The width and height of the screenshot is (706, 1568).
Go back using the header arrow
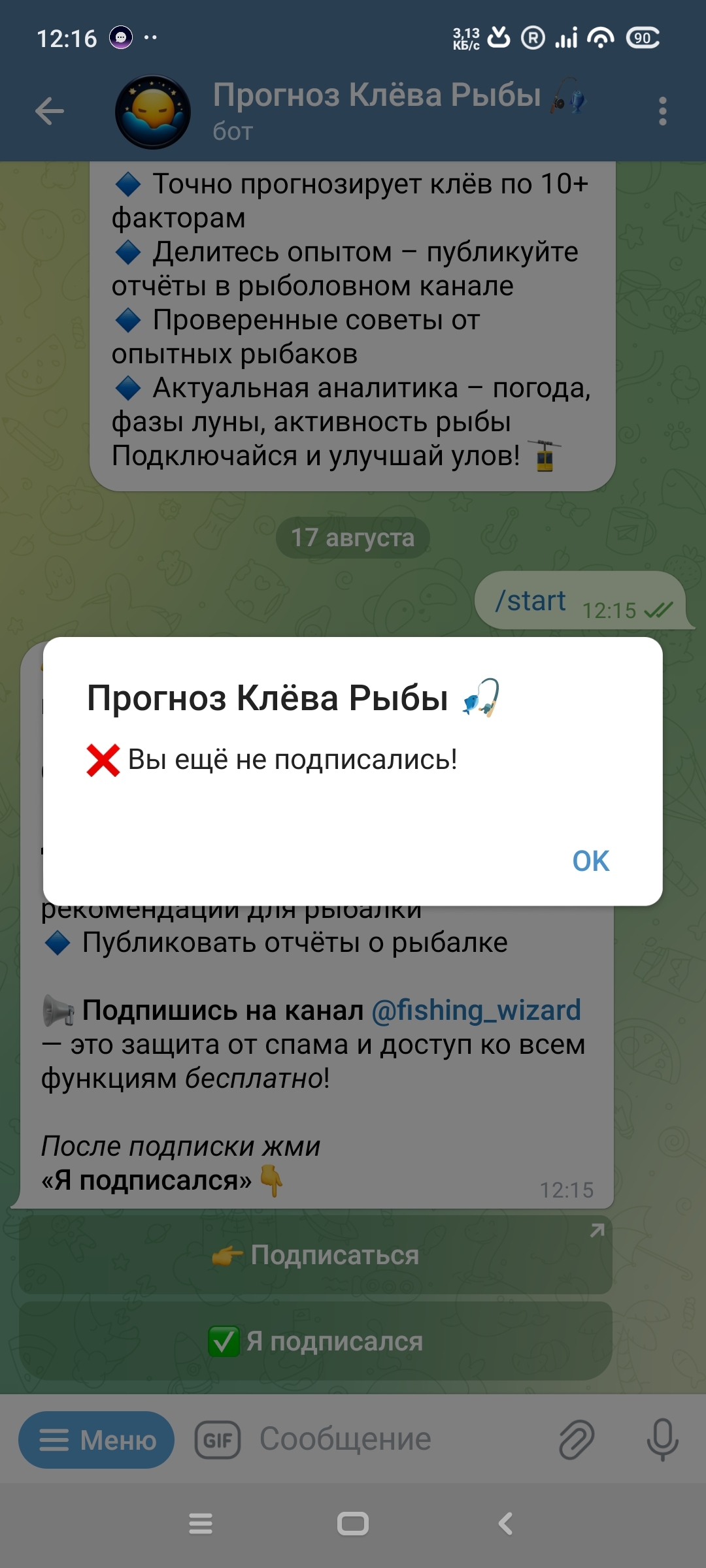click(50, 111)
